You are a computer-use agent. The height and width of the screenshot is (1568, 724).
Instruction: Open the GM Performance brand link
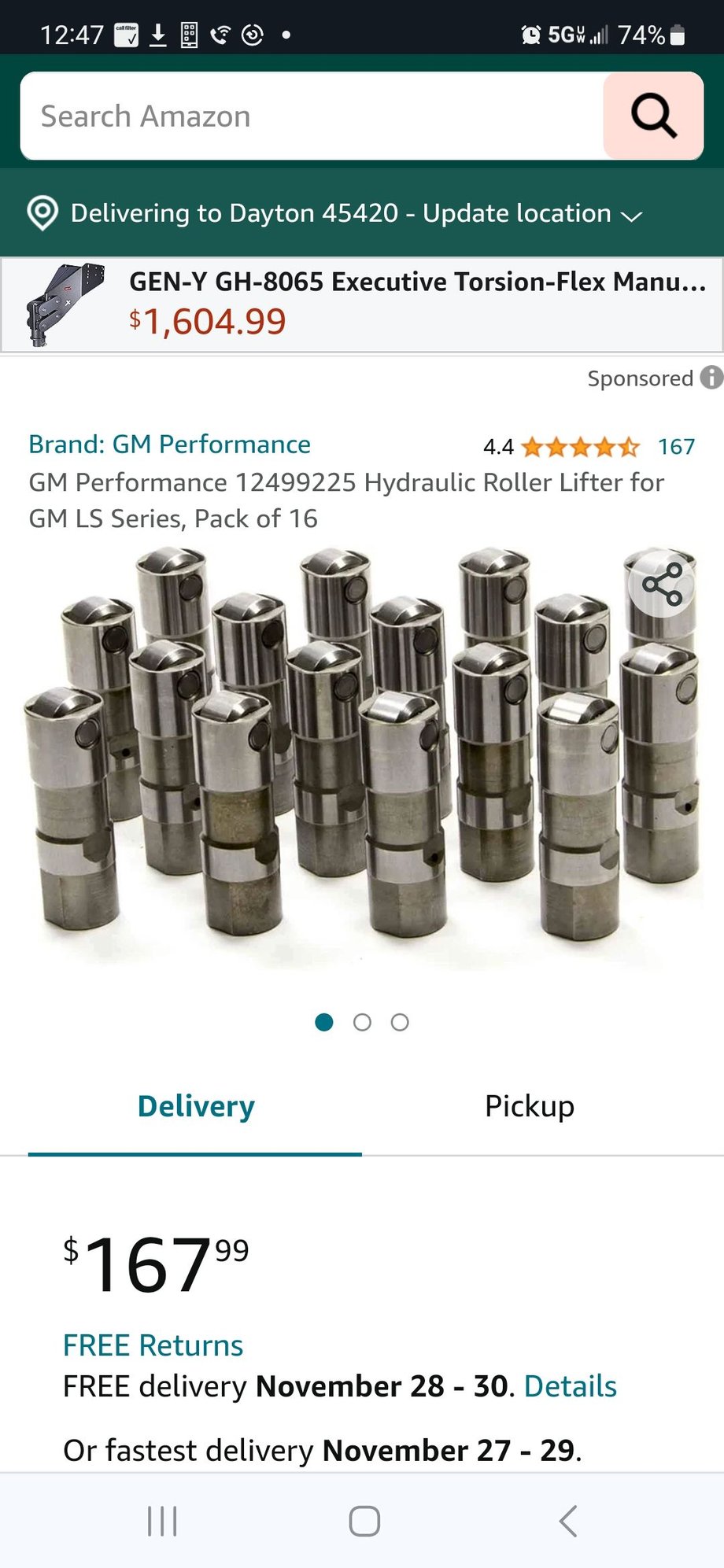(169, 445)
